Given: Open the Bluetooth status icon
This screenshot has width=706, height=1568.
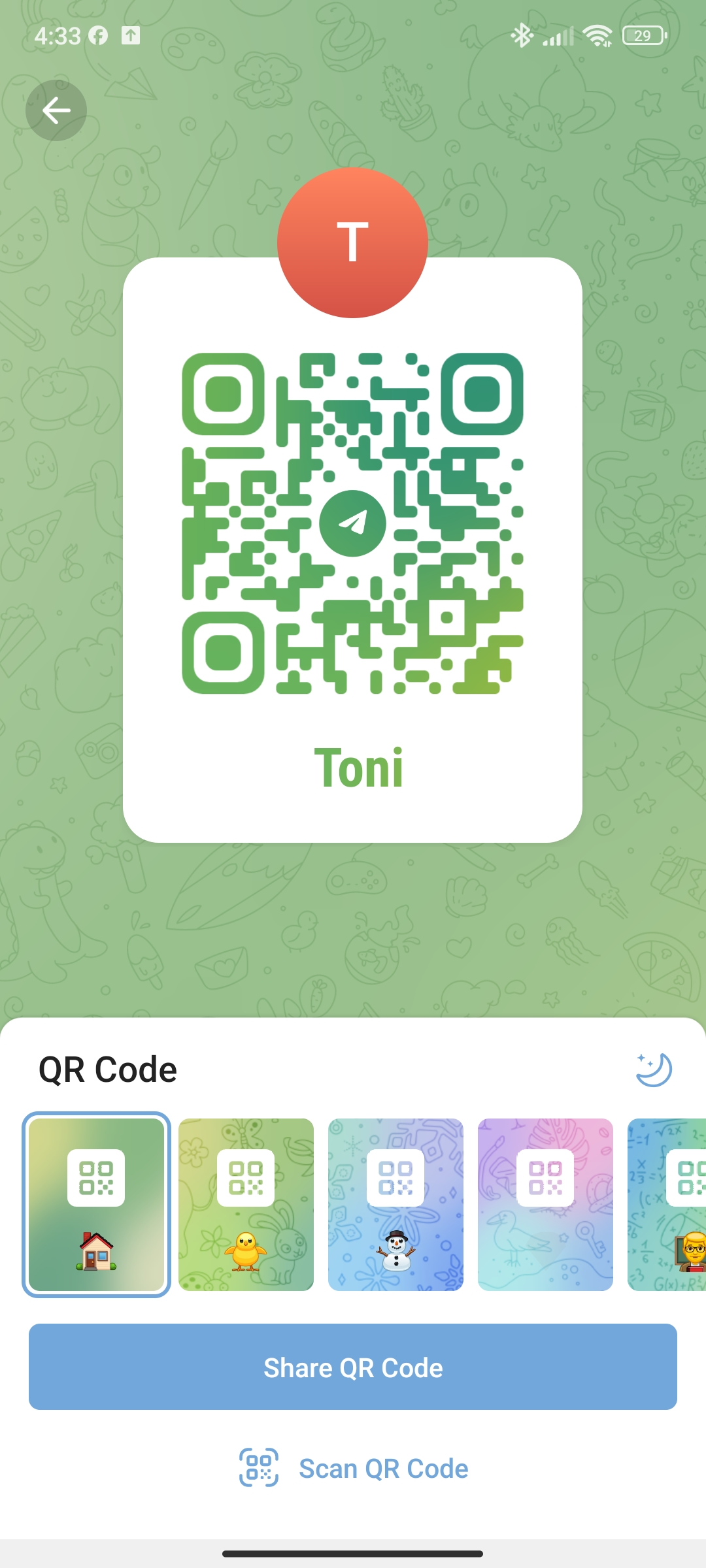Looking at the screenshot, I should [522, 36].
